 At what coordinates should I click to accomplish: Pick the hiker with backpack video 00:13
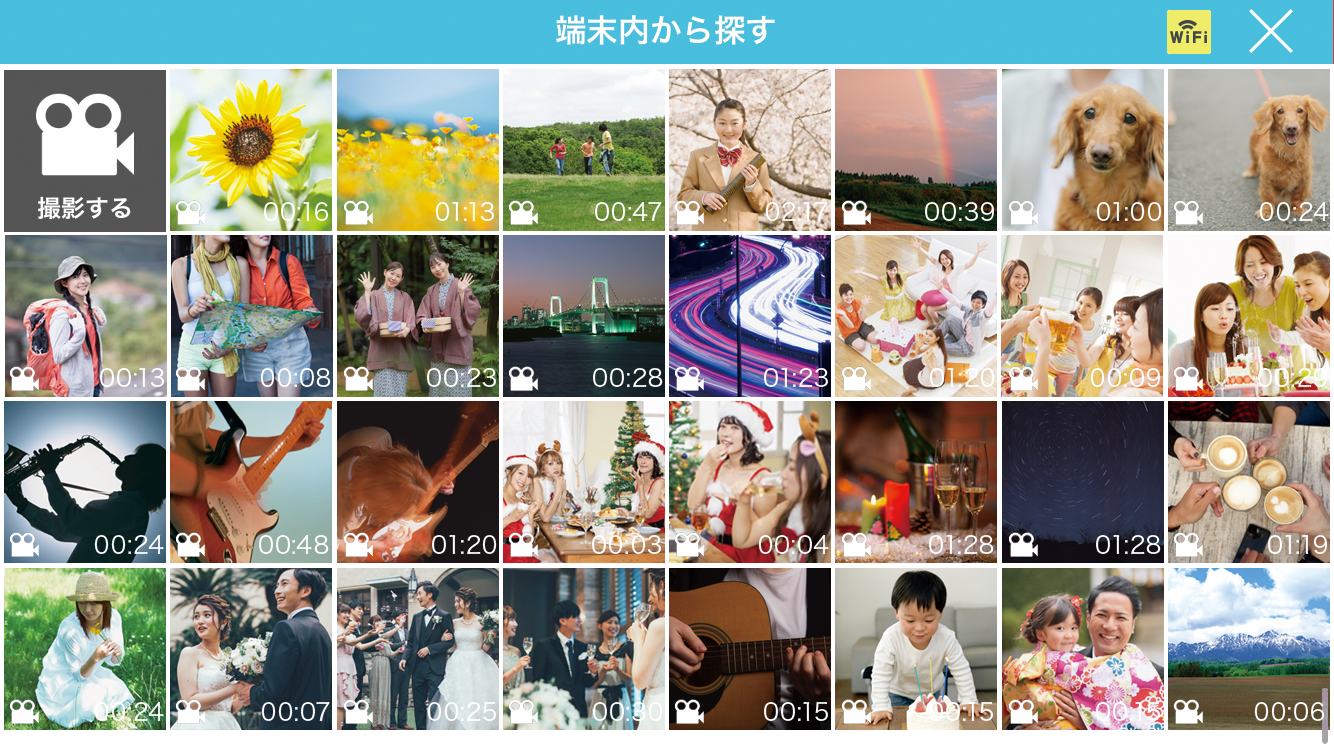tap(85, 316)
